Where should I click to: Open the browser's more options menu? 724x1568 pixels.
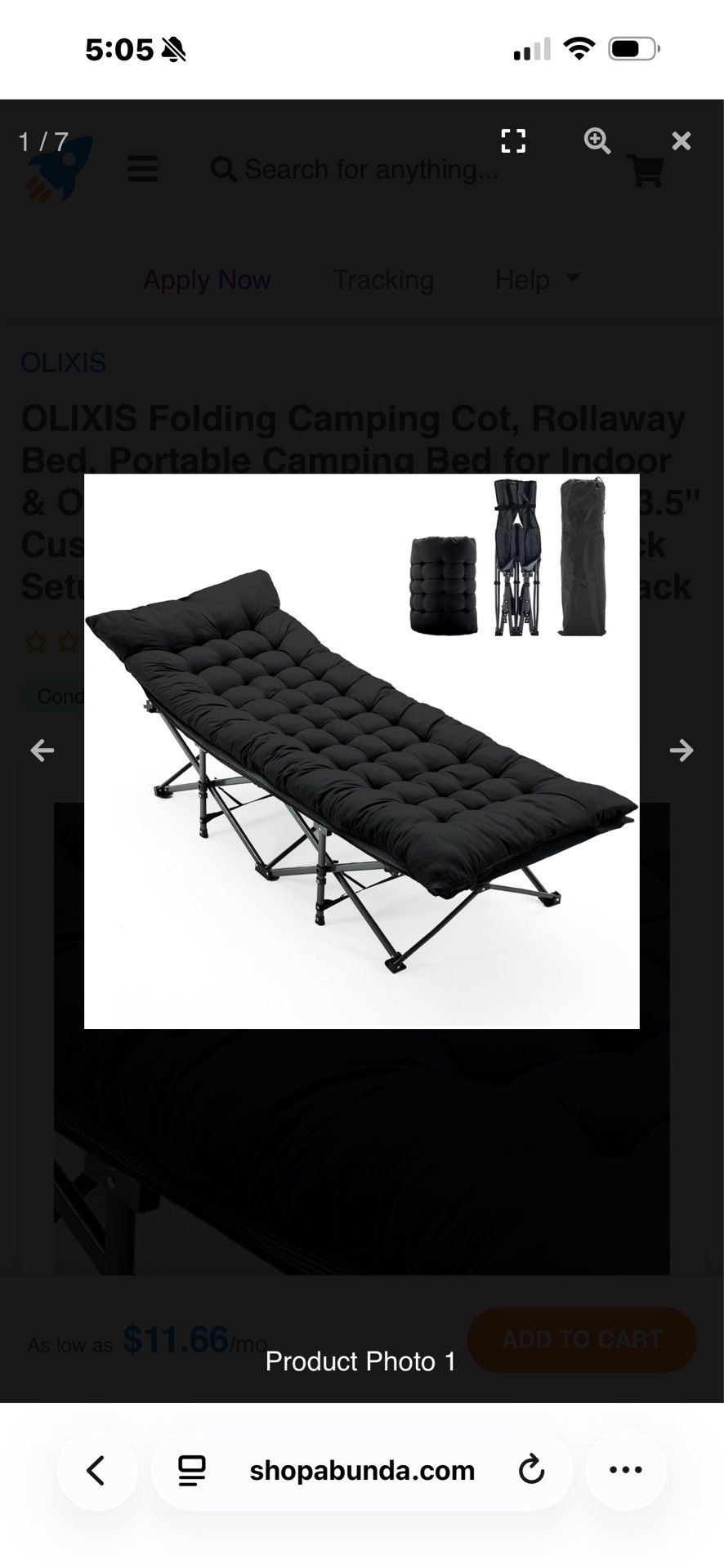coord(626,1470)
